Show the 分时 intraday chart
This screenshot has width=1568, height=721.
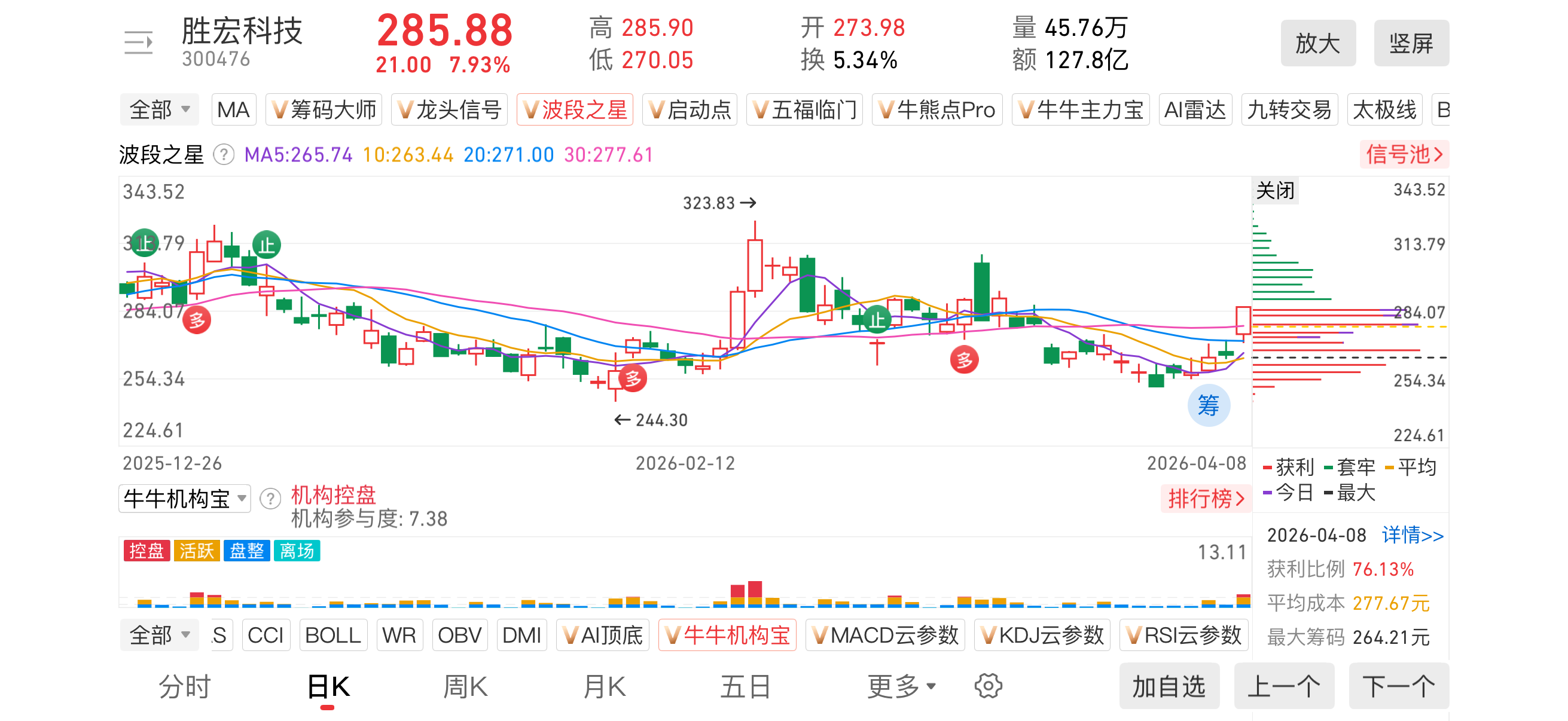(184, 687)
